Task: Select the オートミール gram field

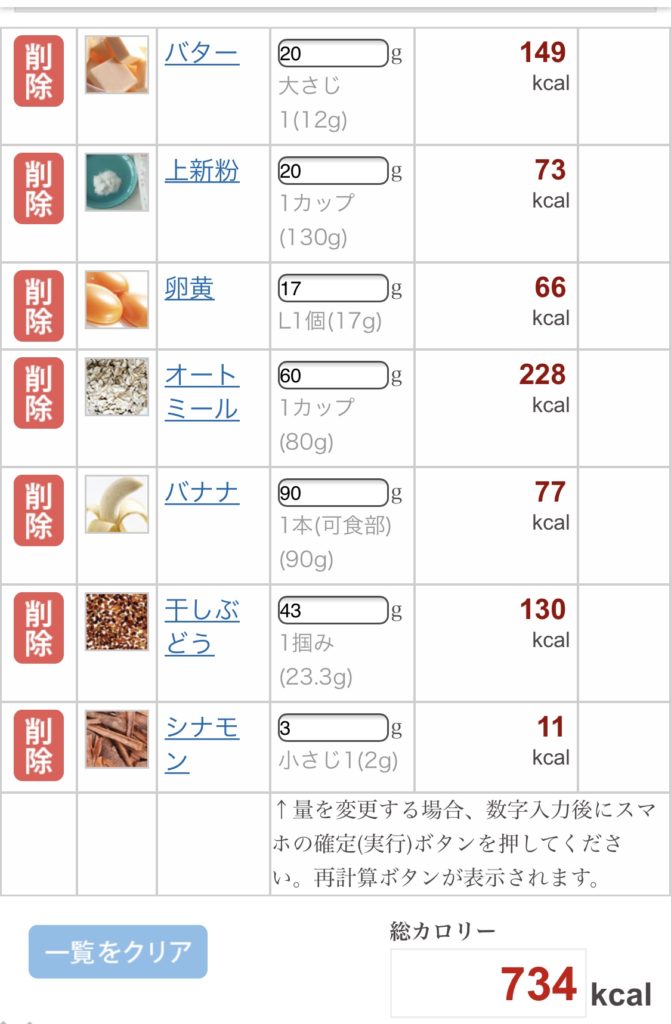Action: (x=332, y=376)
